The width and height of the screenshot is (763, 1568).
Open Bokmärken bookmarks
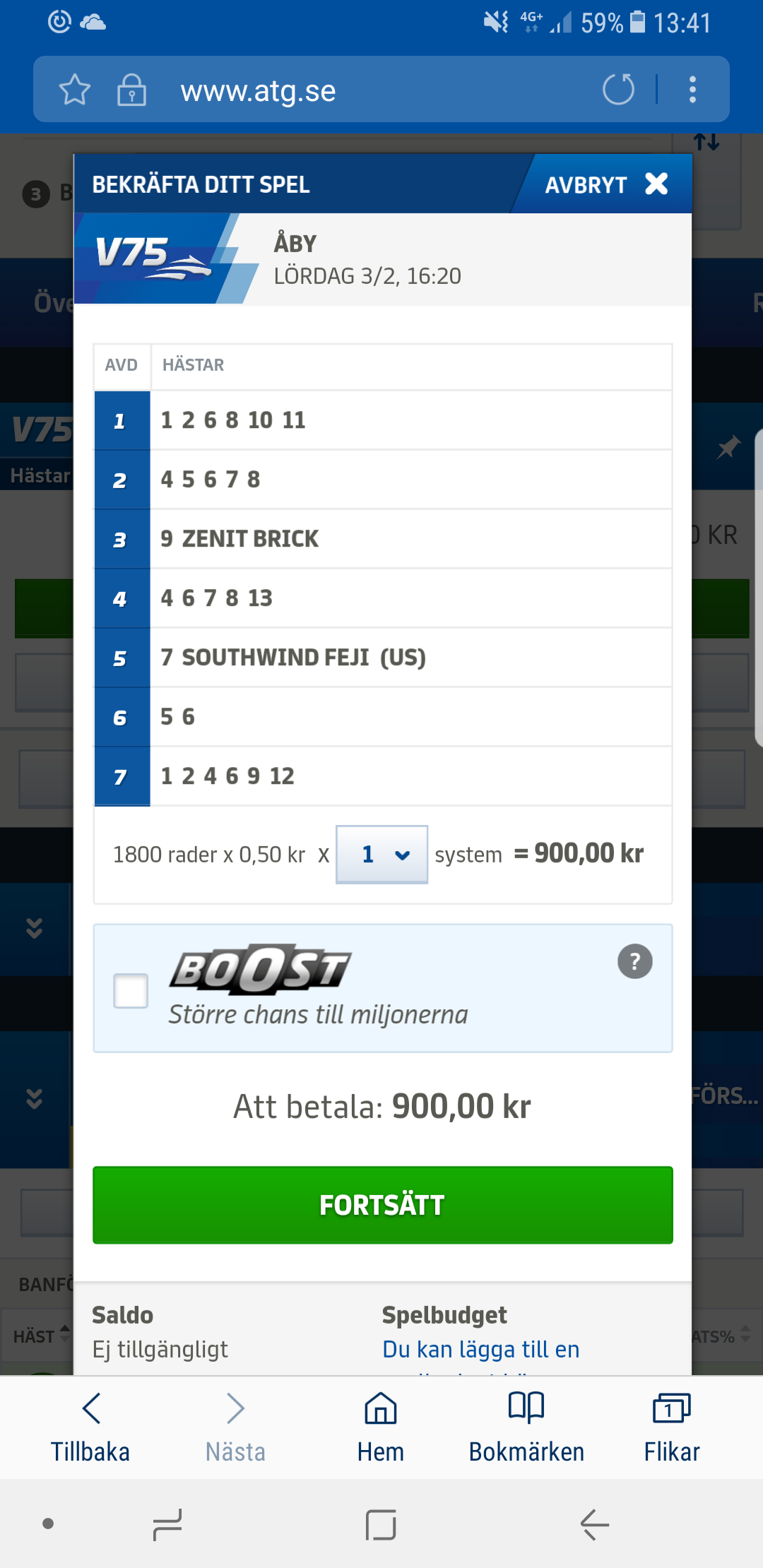point(526,1427)
